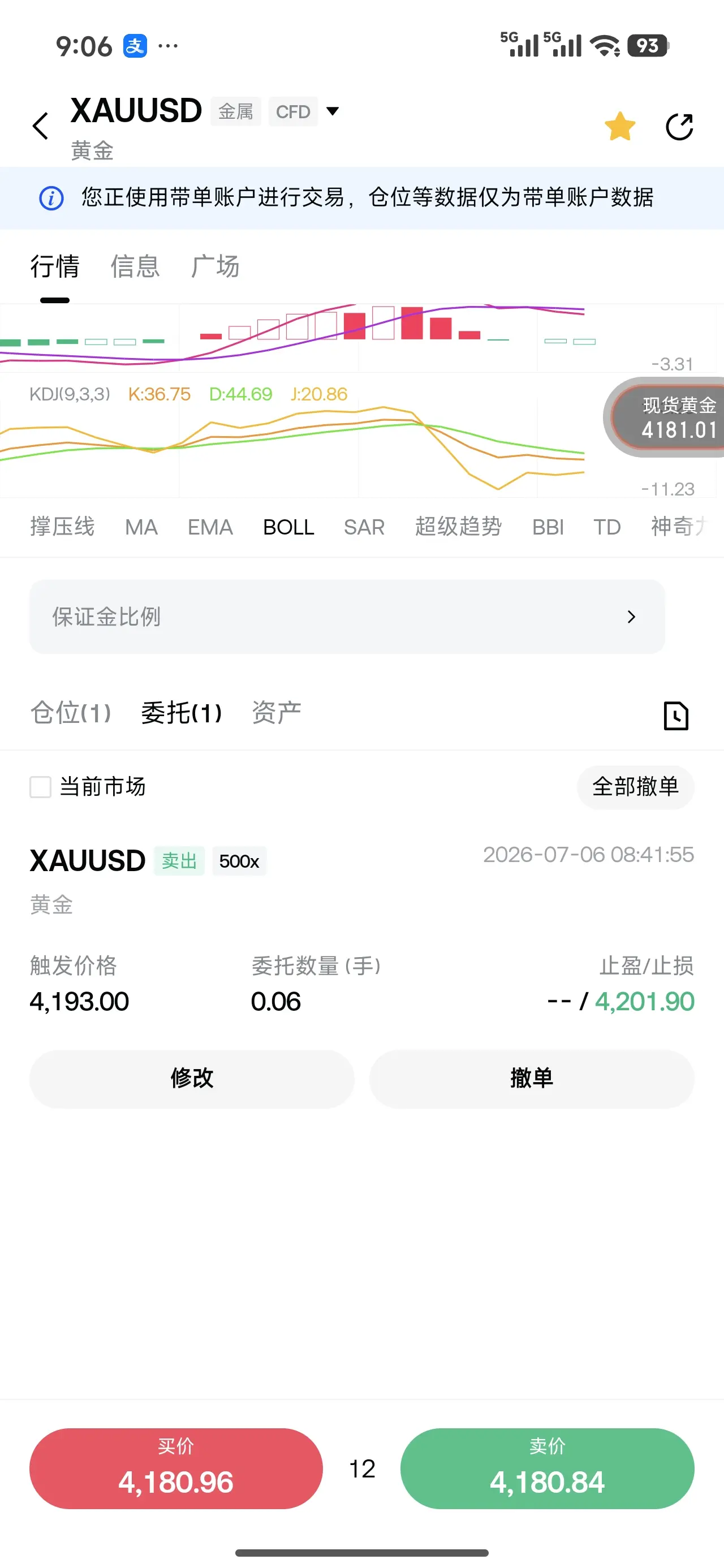Go back using the top-left arrow
Image resolution: width=724 pixels, height=1568 pixels.
(40, 126)
